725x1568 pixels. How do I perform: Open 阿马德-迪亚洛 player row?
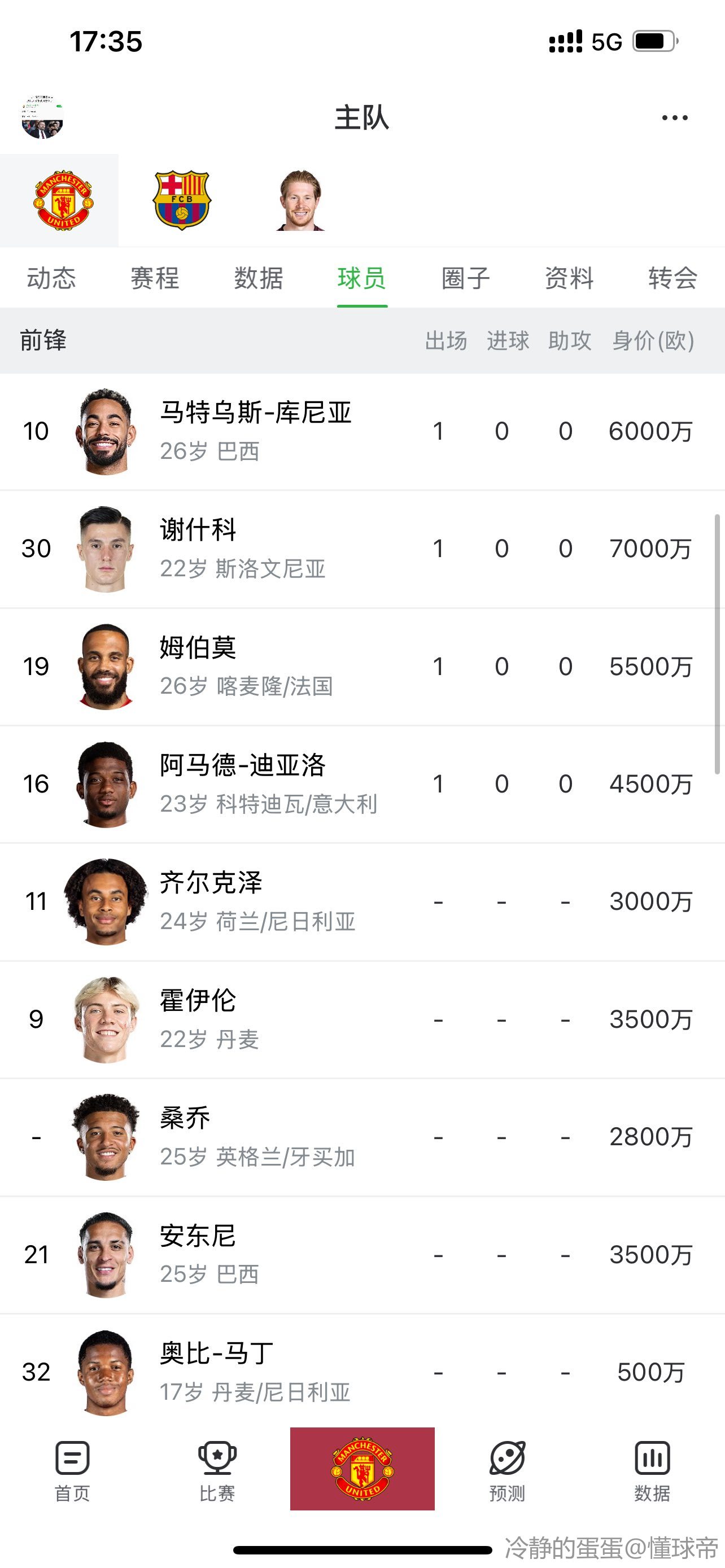[362, 784]
